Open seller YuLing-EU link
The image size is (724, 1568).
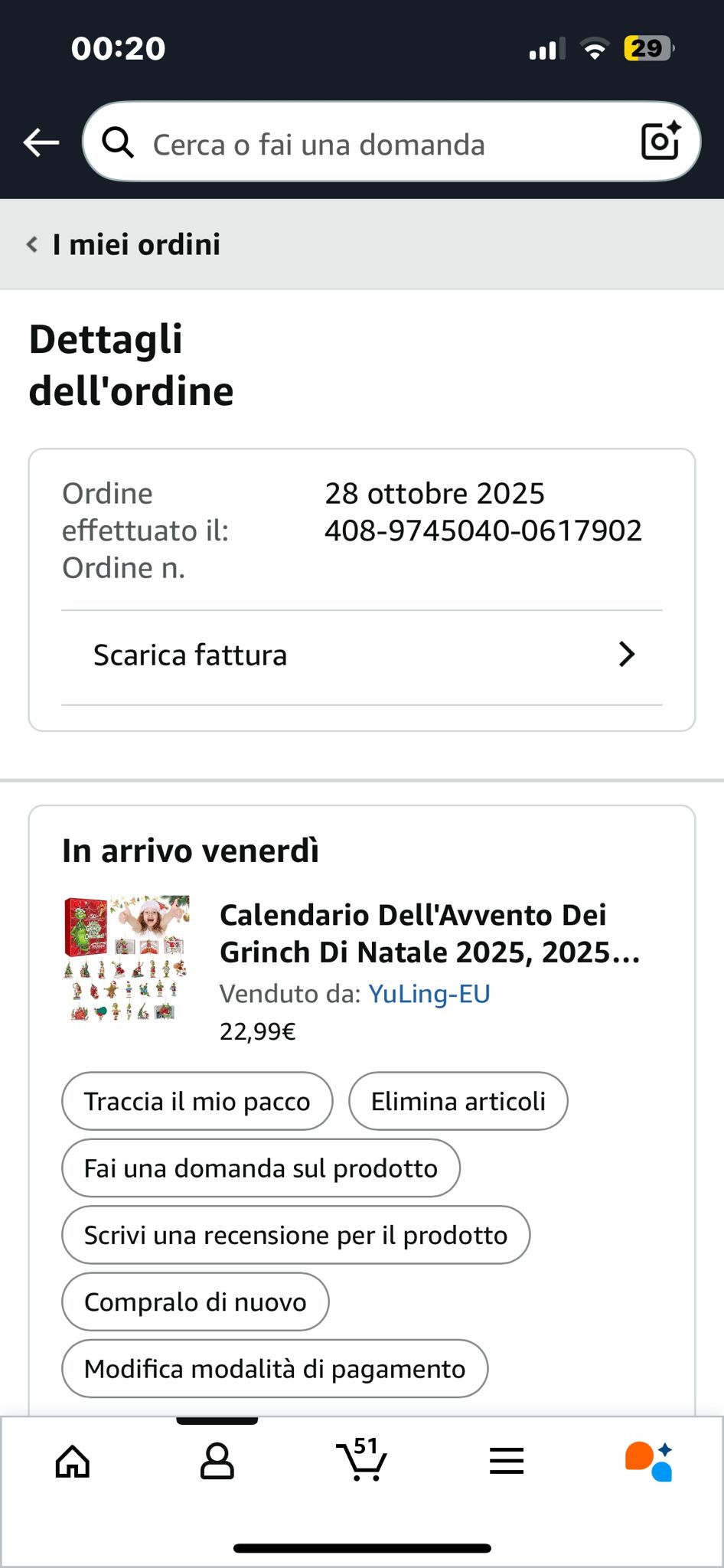[429, 994]
